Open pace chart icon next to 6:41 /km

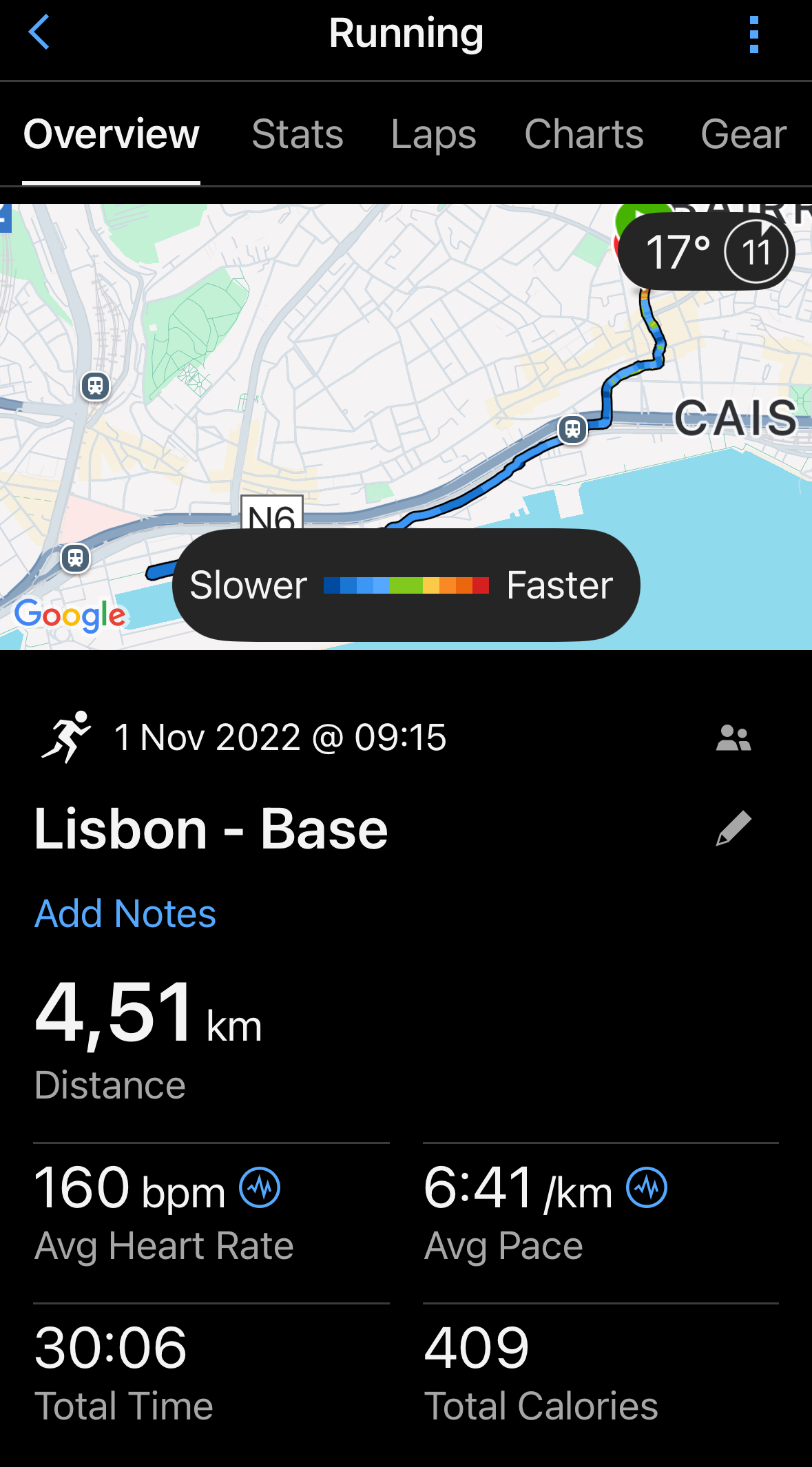(x=647, y=1187)
